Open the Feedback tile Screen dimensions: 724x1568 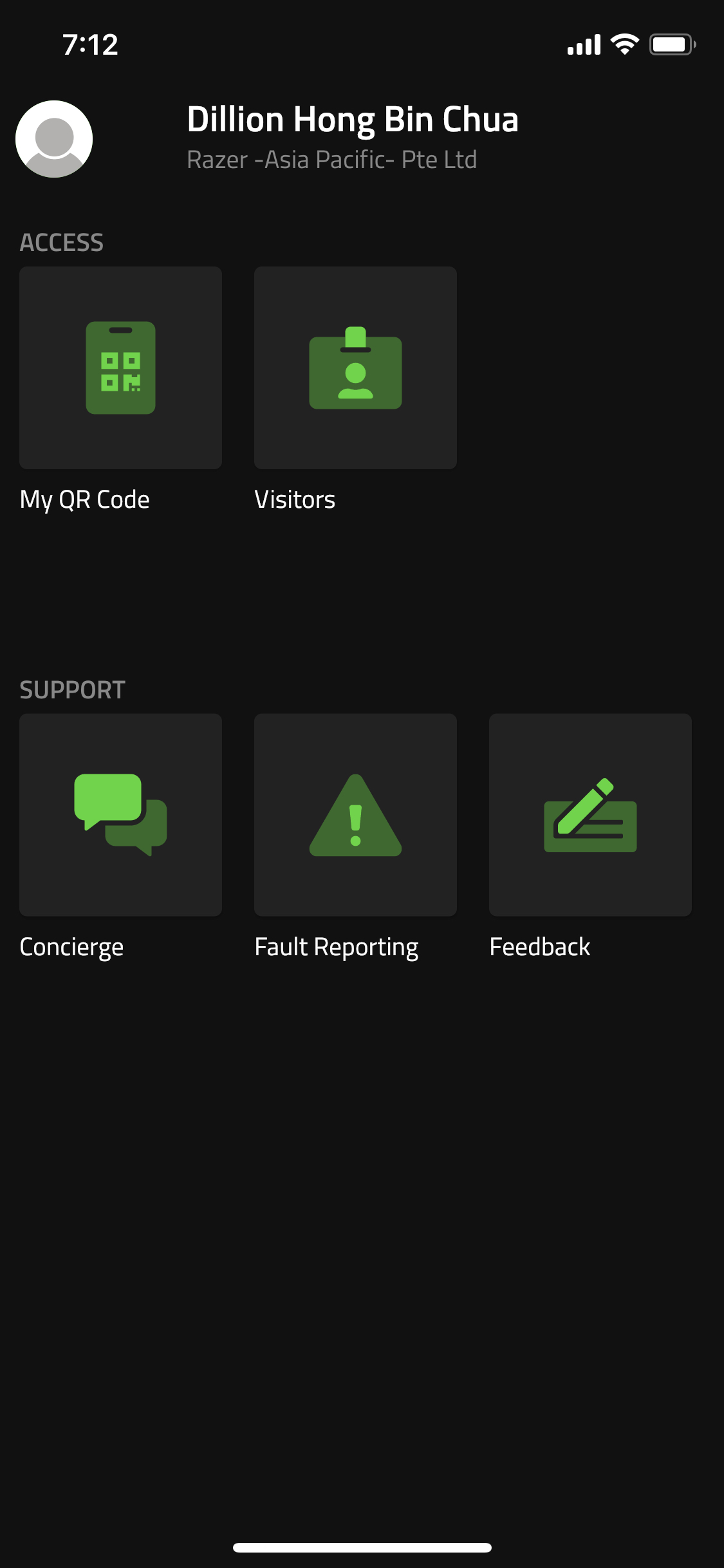click(590, 815)
